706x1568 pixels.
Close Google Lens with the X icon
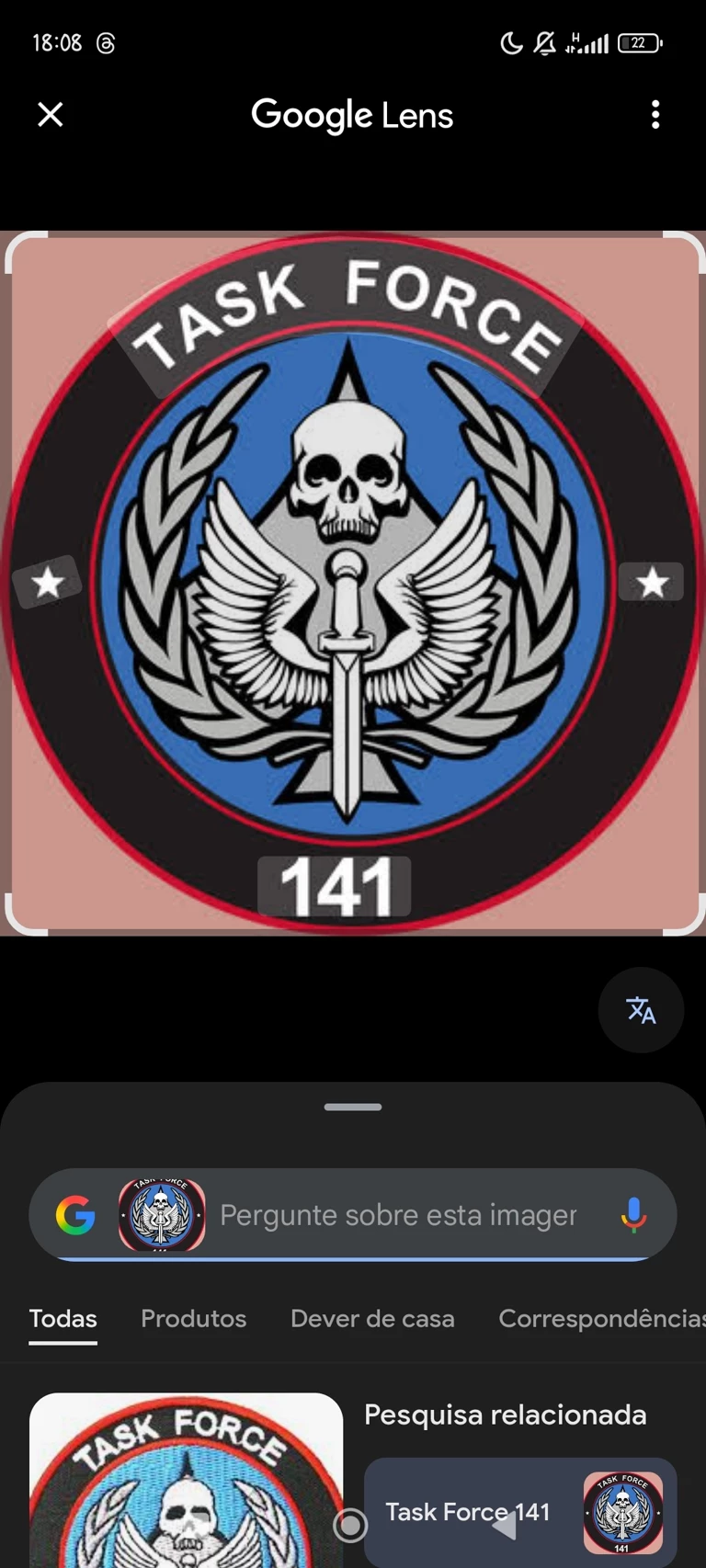pos(51,115)
